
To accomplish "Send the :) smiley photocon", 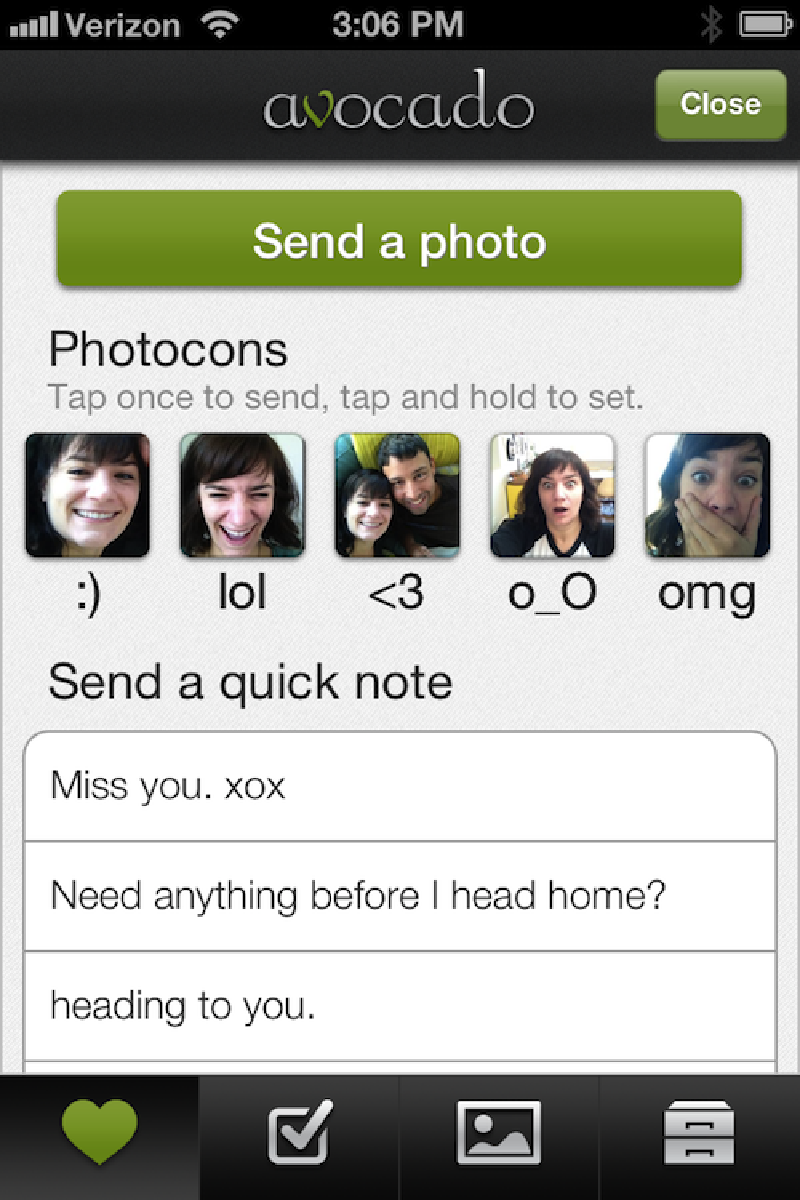I will pyautogui.click(x=87, y=495).
